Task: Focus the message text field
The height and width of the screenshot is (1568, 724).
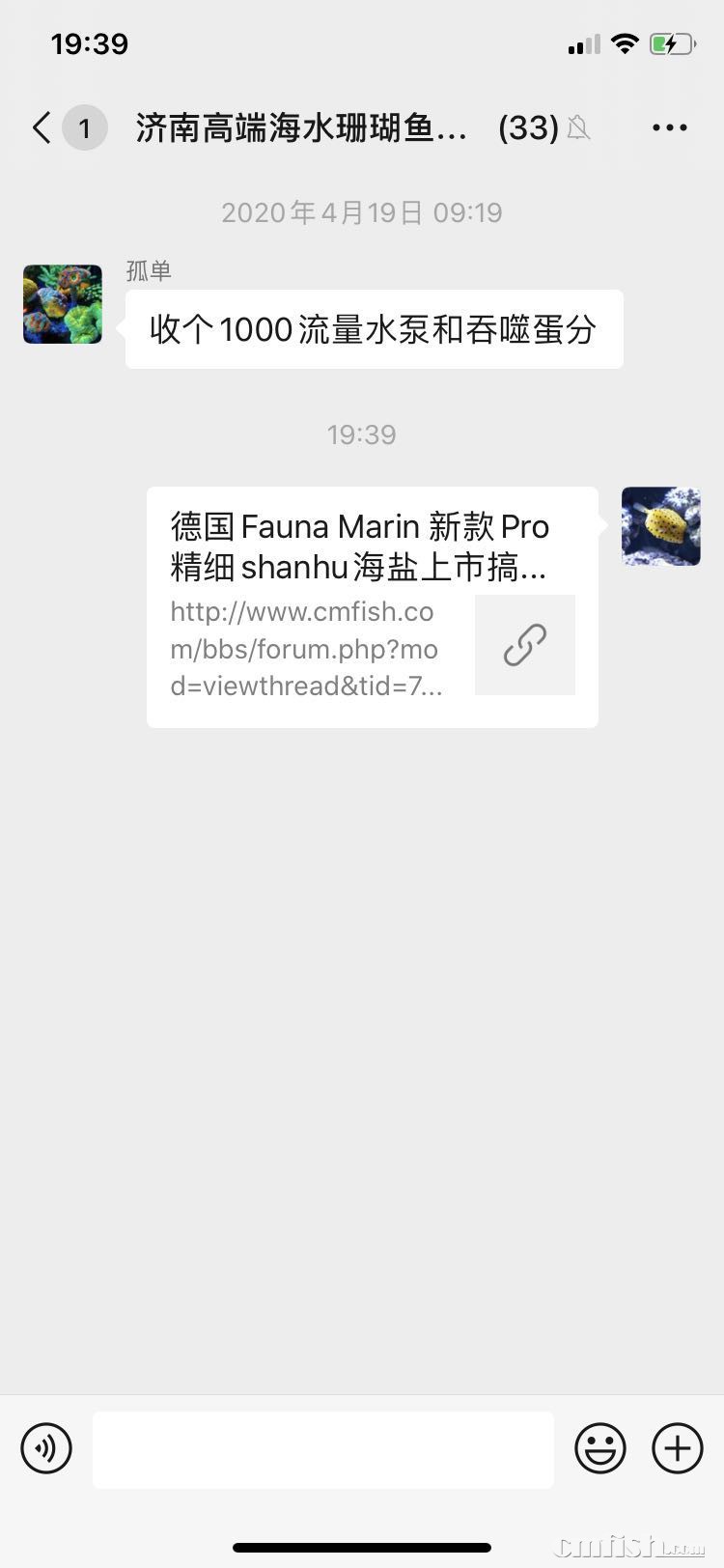Action: click(323, 1449)
